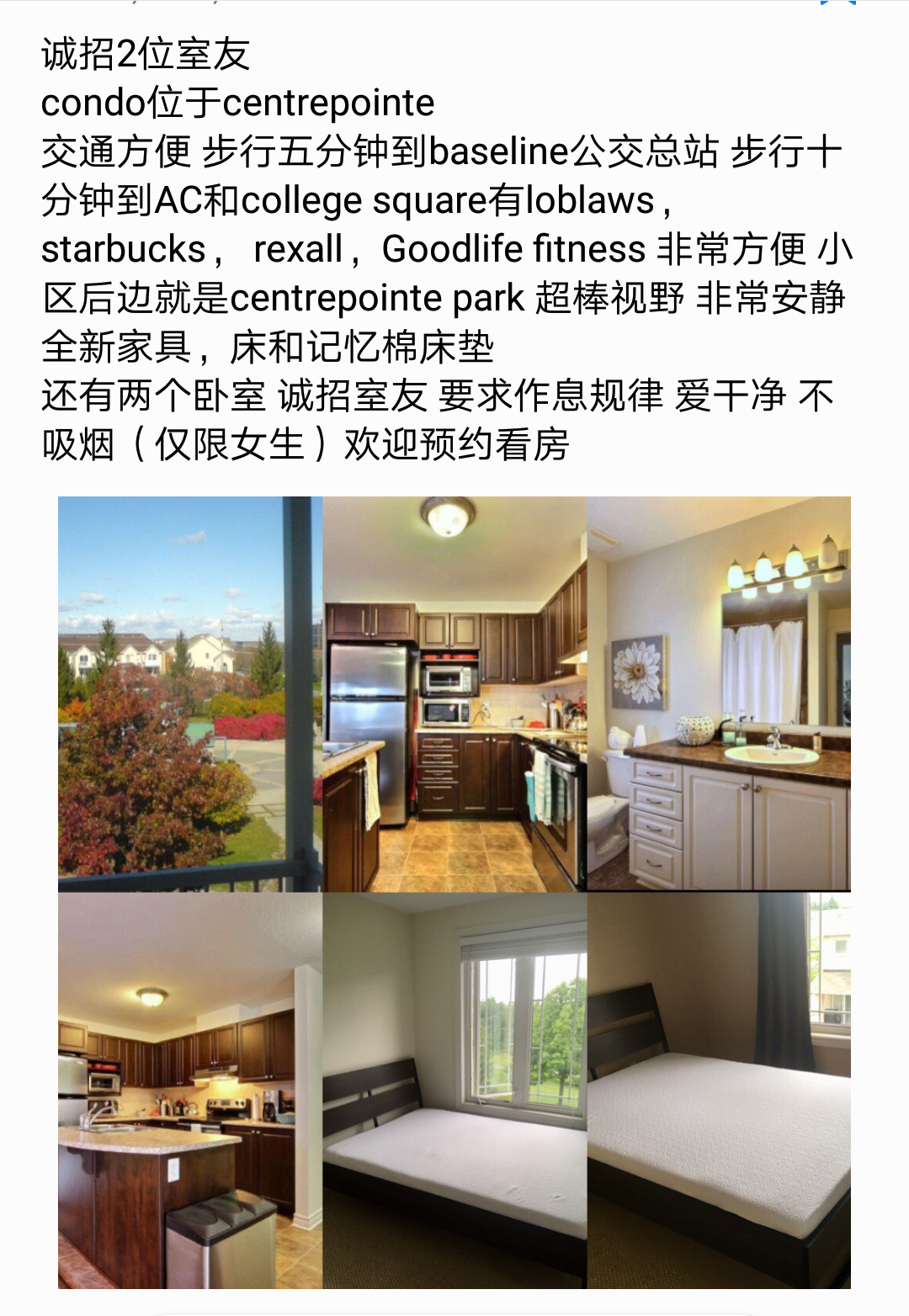Viewport: 909px width, 1316px height.
Task: Open the bedroom photo with the dark curtain
Action: coord(719,1090)
